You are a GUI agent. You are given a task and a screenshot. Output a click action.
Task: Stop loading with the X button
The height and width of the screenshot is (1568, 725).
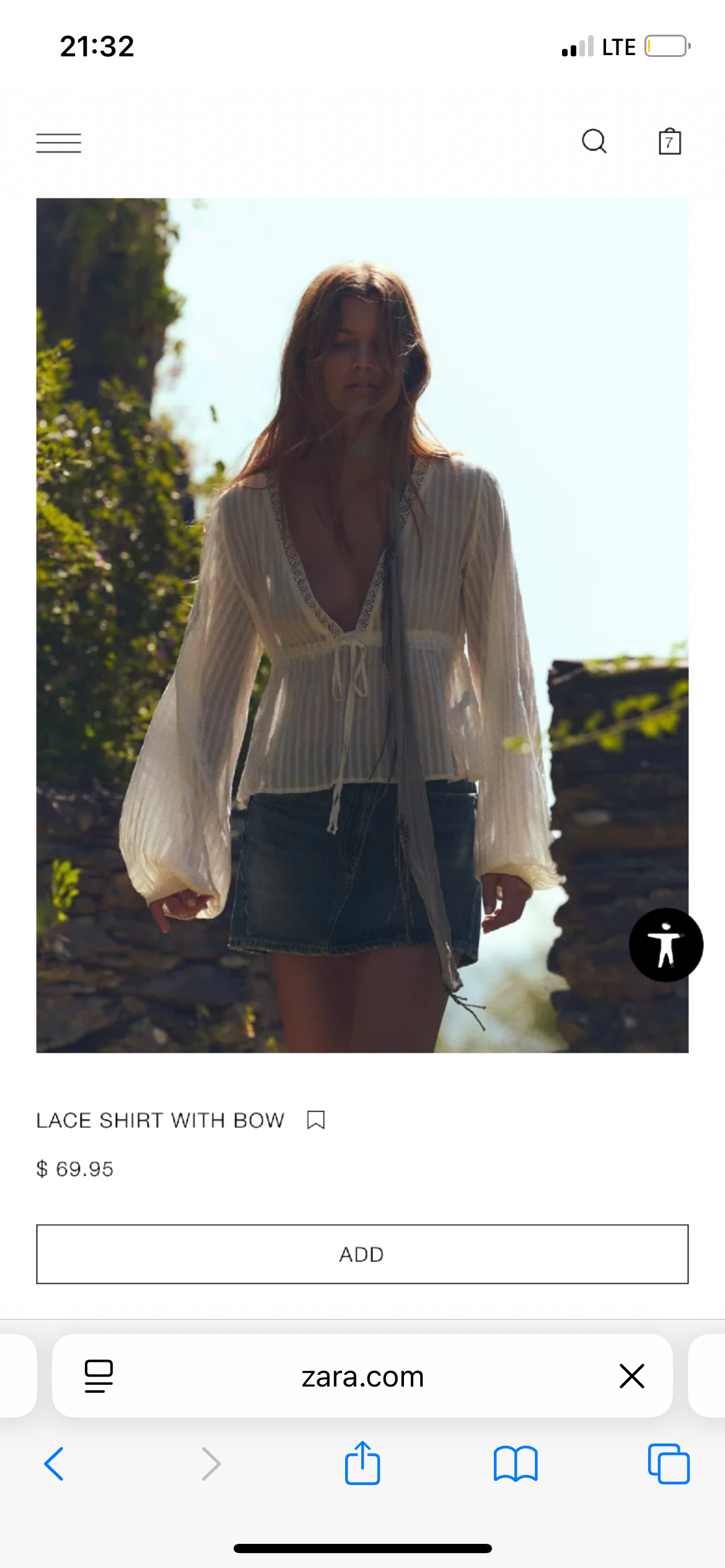[x=631, y=1376]
